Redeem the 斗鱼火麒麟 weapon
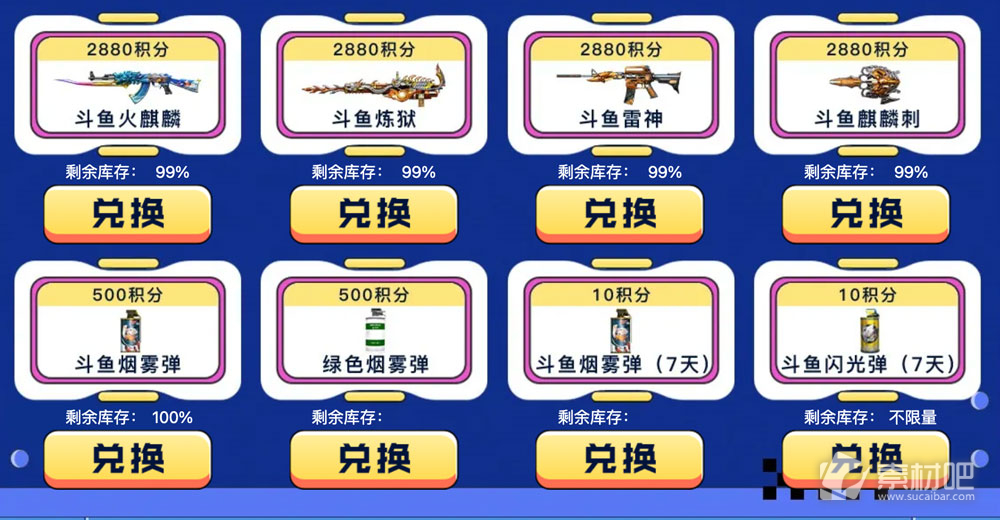This screenshot has height=520, width=1000. 128,213
